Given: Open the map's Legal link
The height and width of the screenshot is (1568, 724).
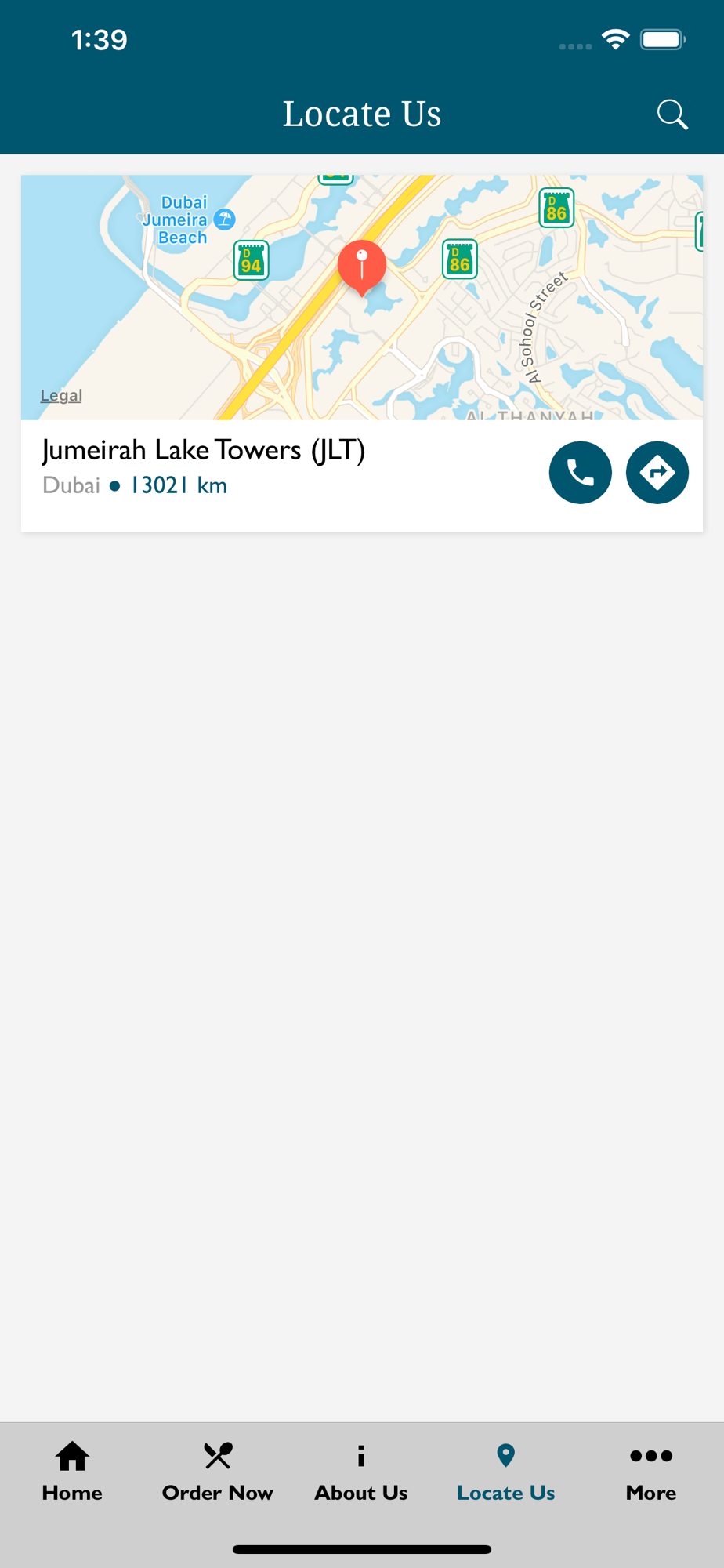Looking at the screenshot, I should 61,395.
